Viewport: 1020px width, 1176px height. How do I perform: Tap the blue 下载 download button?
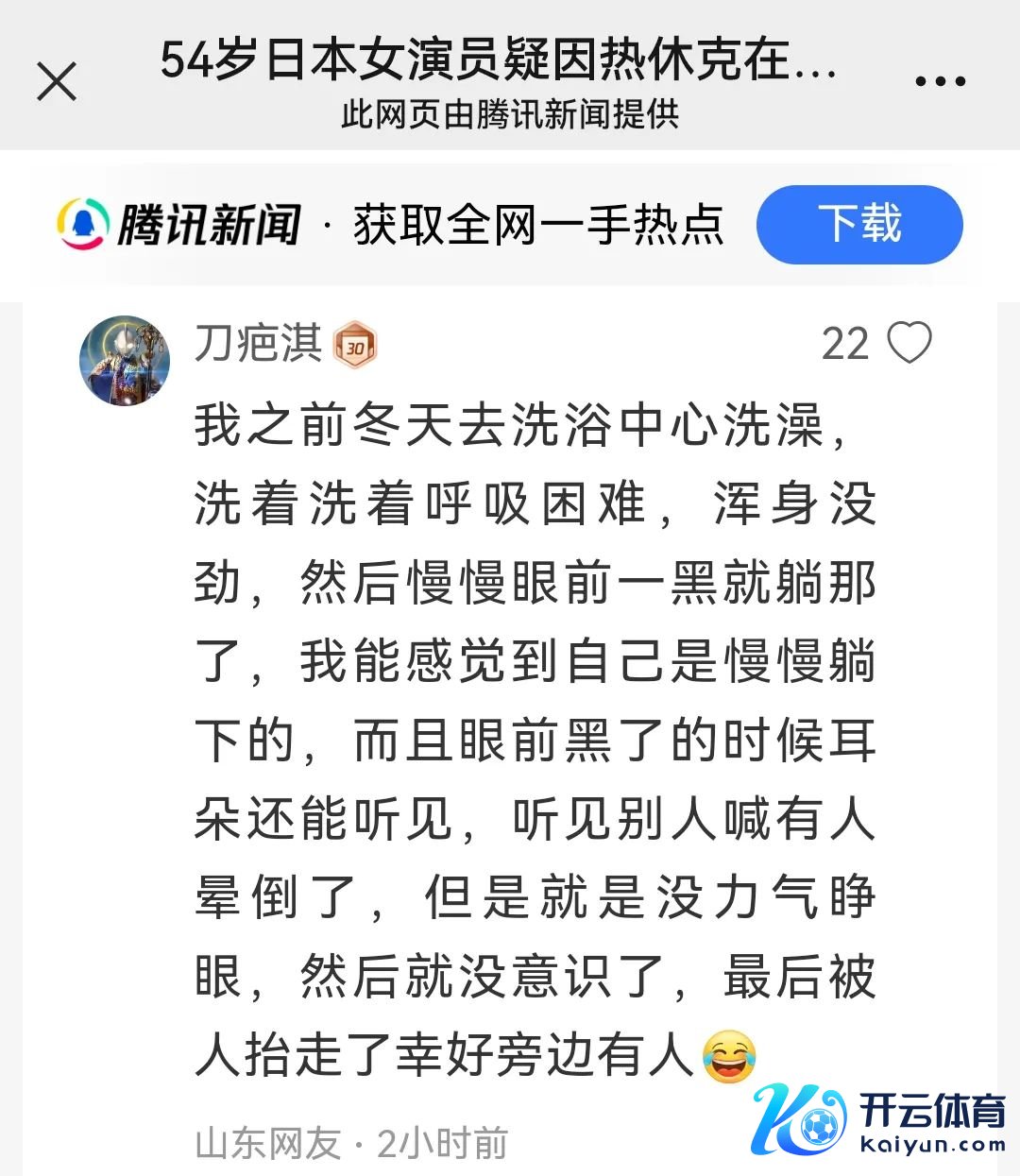point(858,225)
